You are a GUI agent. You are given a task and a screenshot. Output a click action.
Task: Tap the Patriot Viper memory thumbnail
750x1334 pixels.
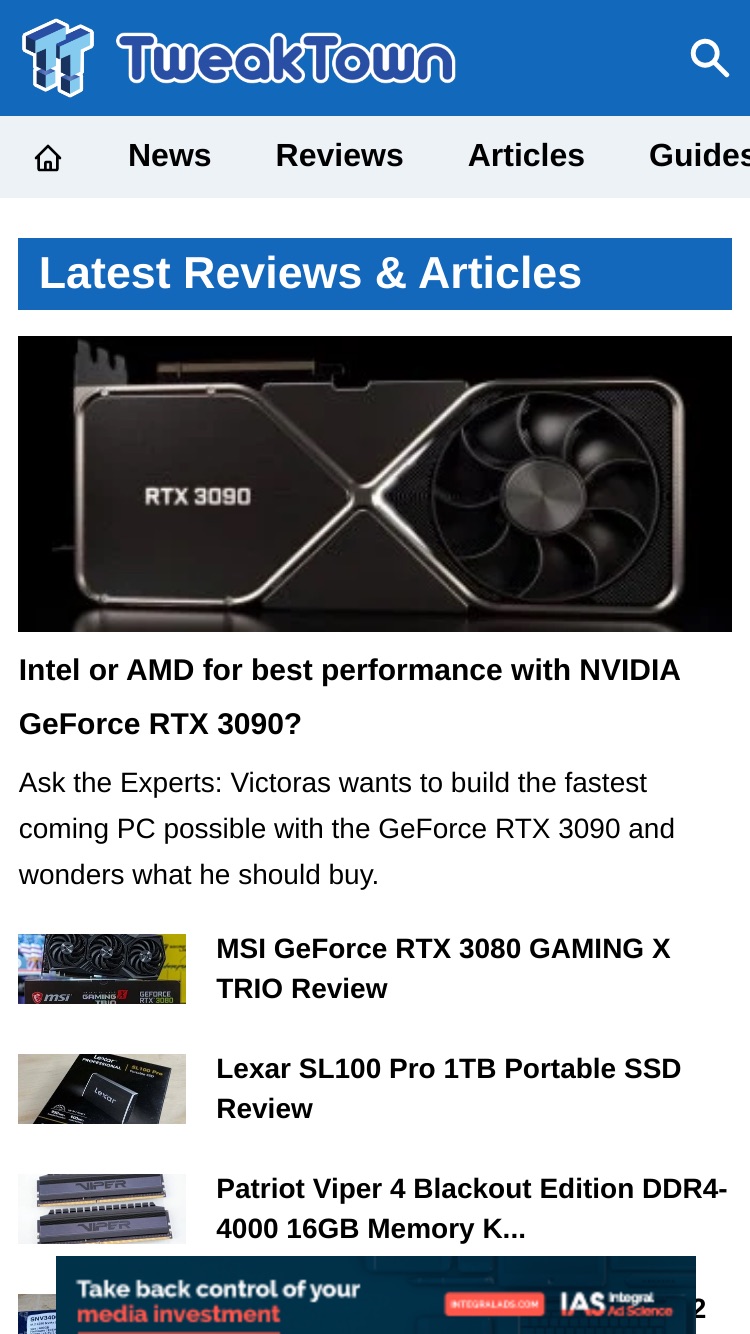click(x=102, y=1209)
